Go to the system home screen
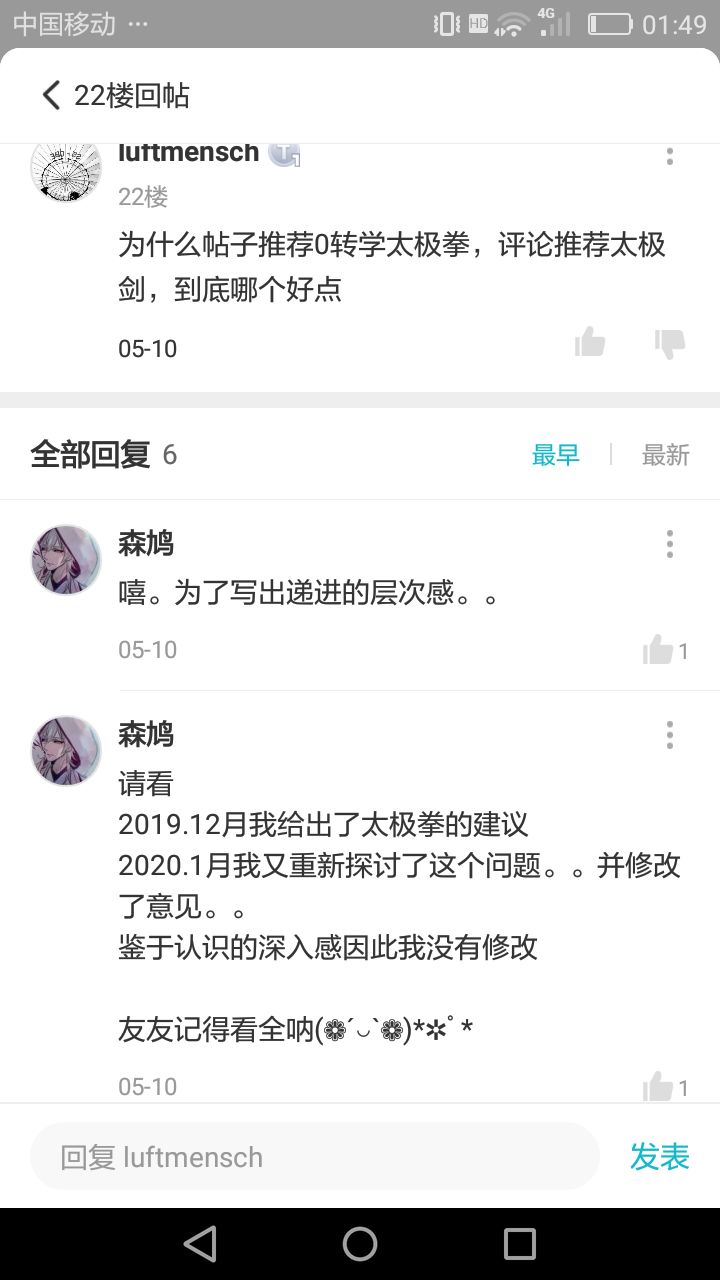 pyautogui.click(x=360, y=1244)
